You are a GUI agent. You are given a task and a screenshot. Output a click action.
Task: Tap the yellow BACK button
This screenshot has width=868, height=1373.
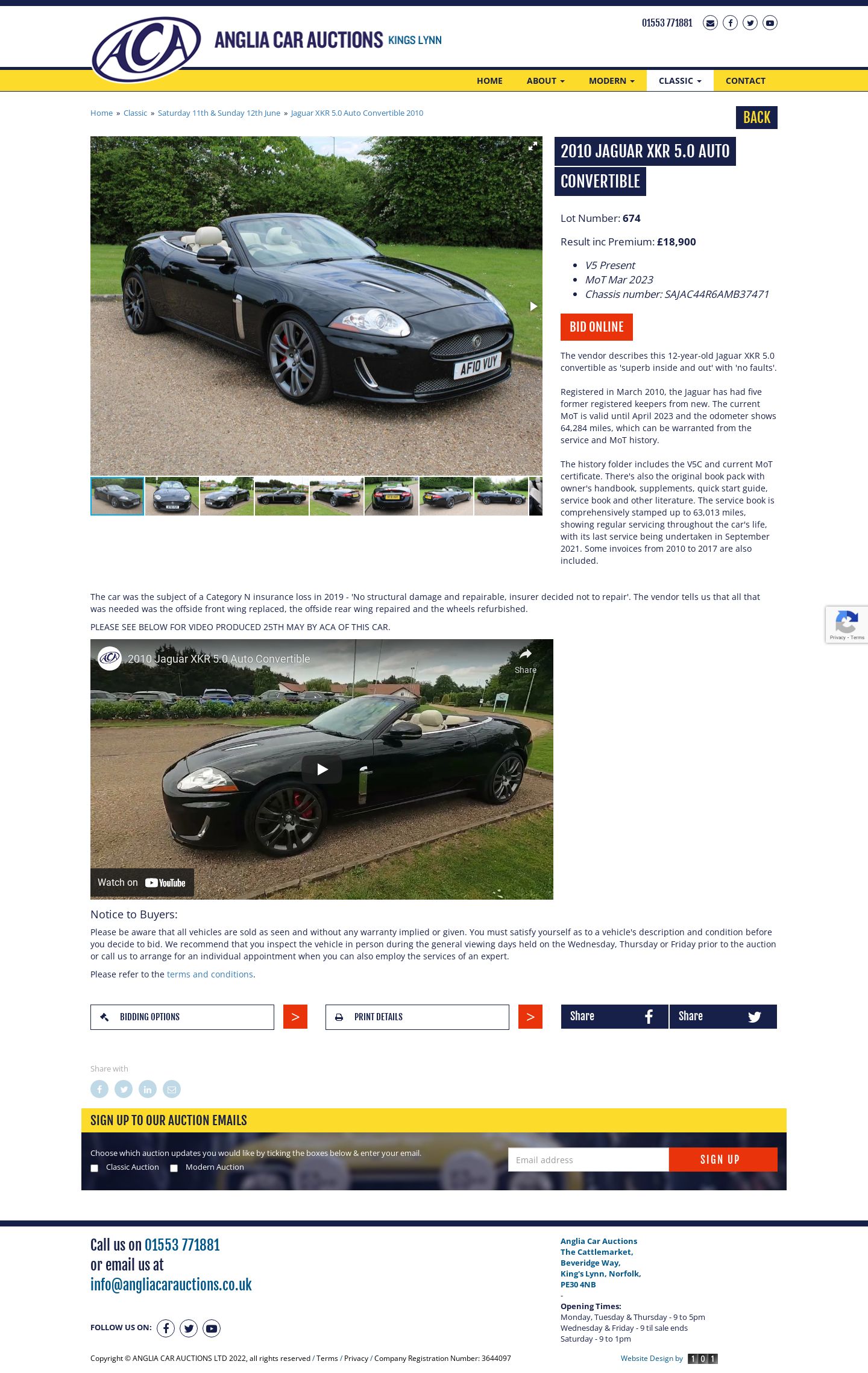point(756,118)
